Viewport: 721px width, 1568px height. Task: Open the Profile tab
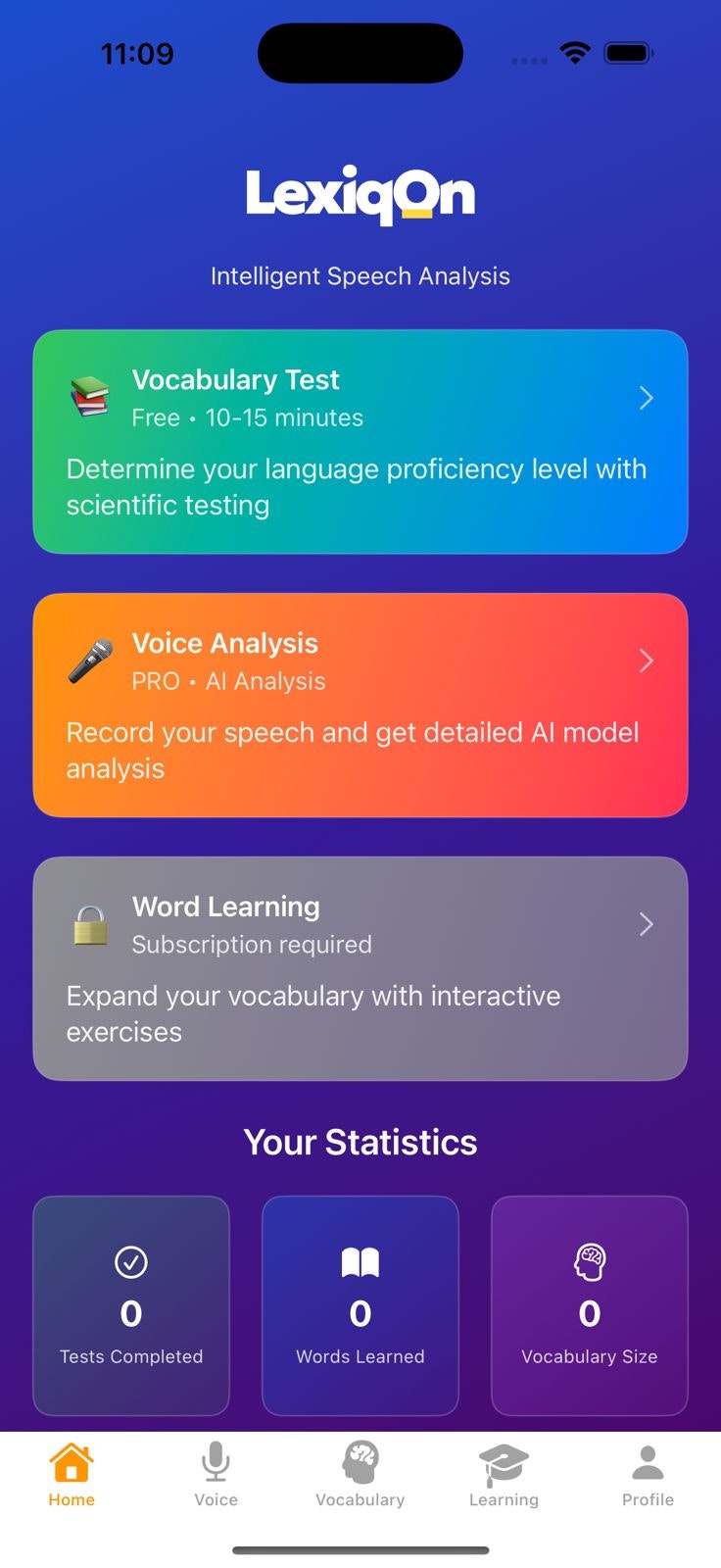pos(648,1475)
